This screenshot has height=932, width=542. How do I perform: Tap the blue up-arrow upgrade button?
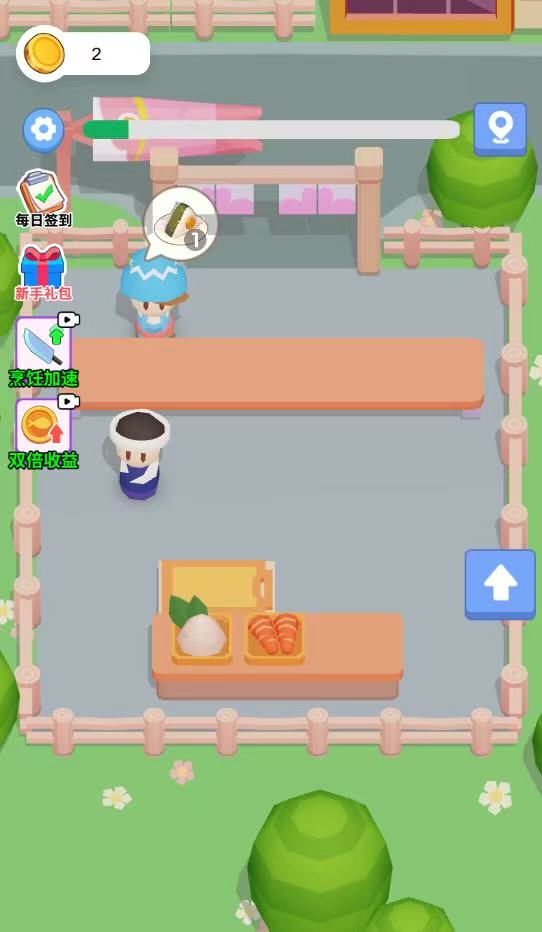tap(500, 584)
